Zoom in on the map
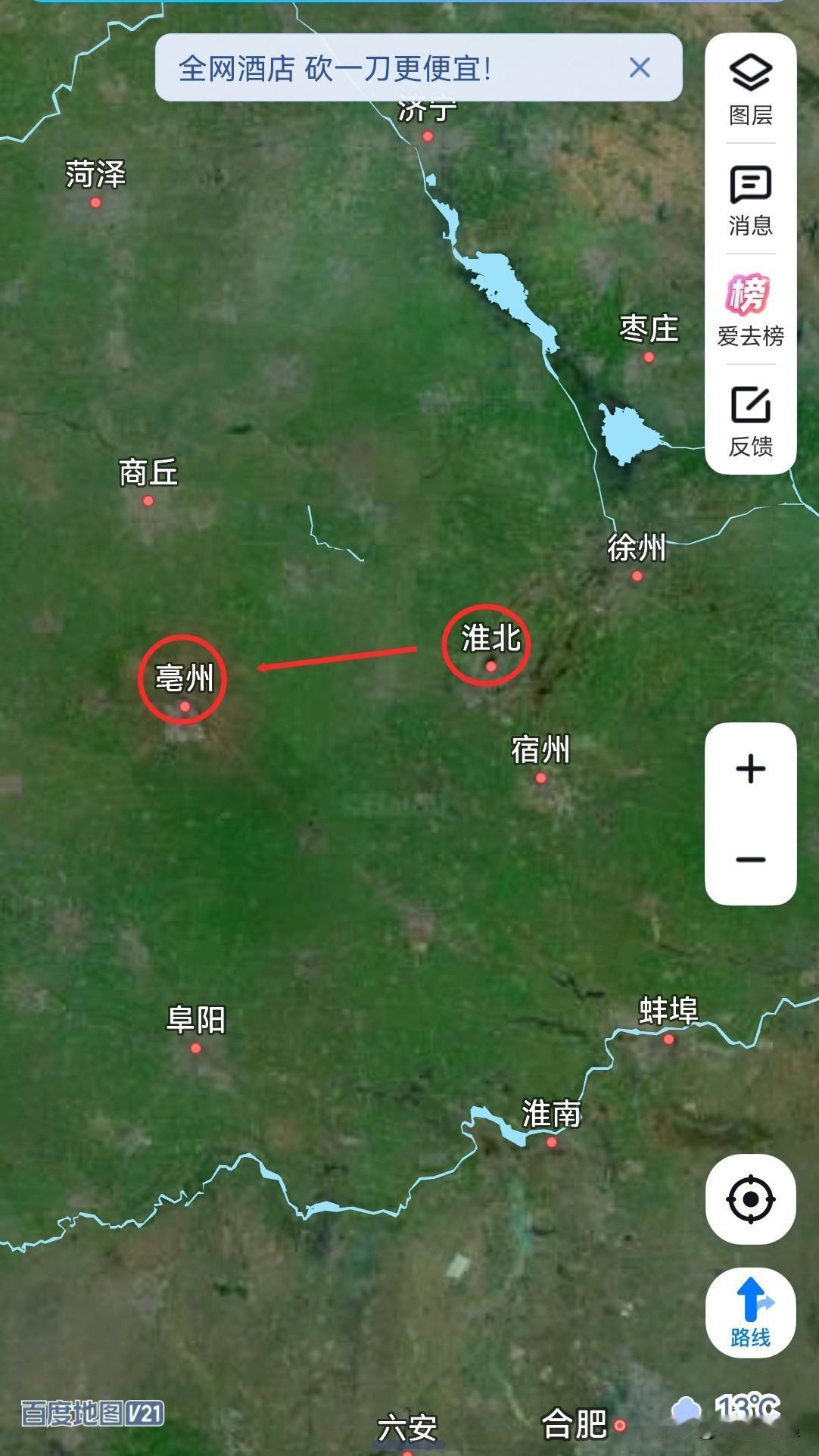The height and width of the screenshot is (1456, 819). (x=750, y=769)
